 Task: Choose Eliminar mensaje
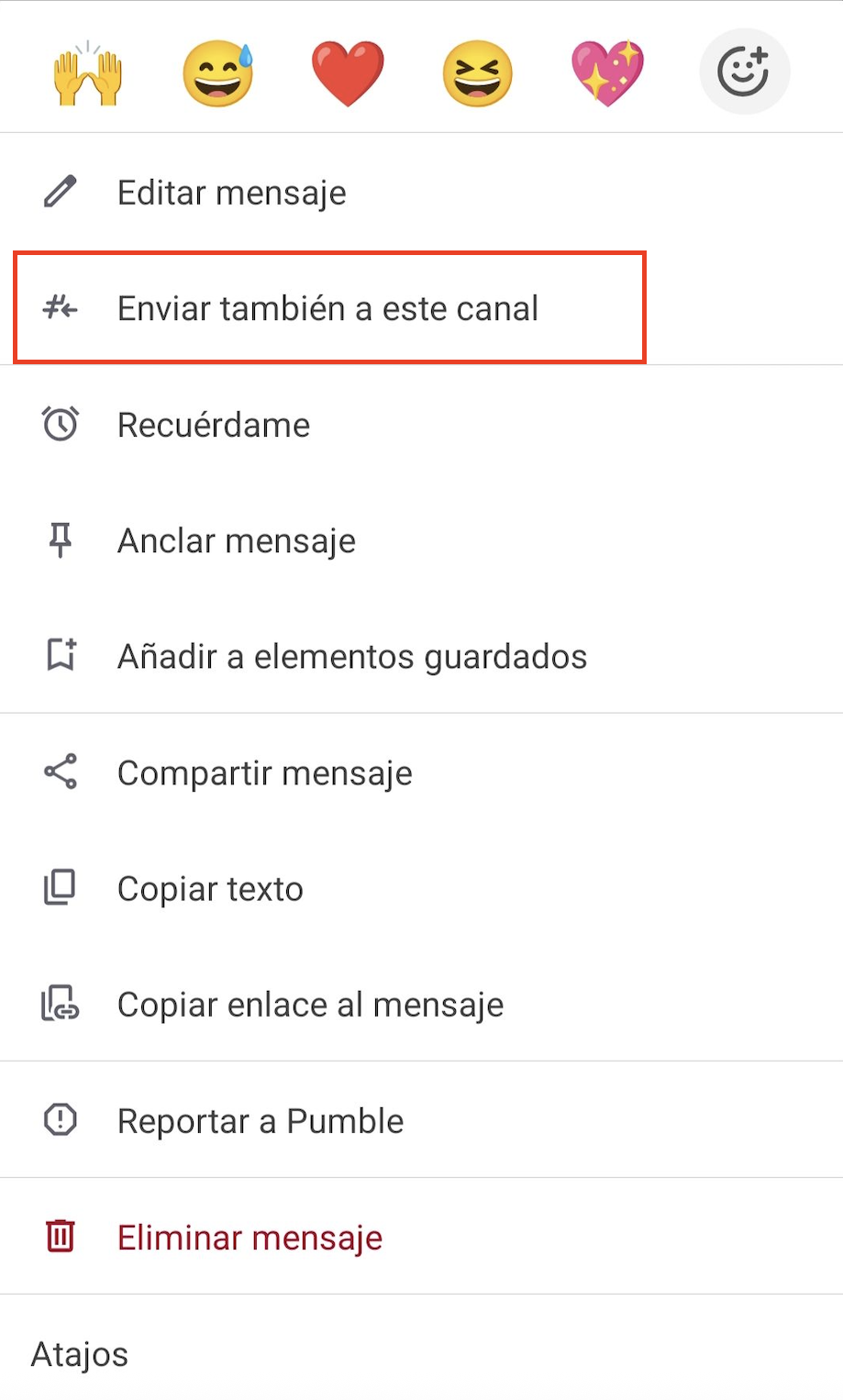pyautogui.click(x=250, y=1238)
